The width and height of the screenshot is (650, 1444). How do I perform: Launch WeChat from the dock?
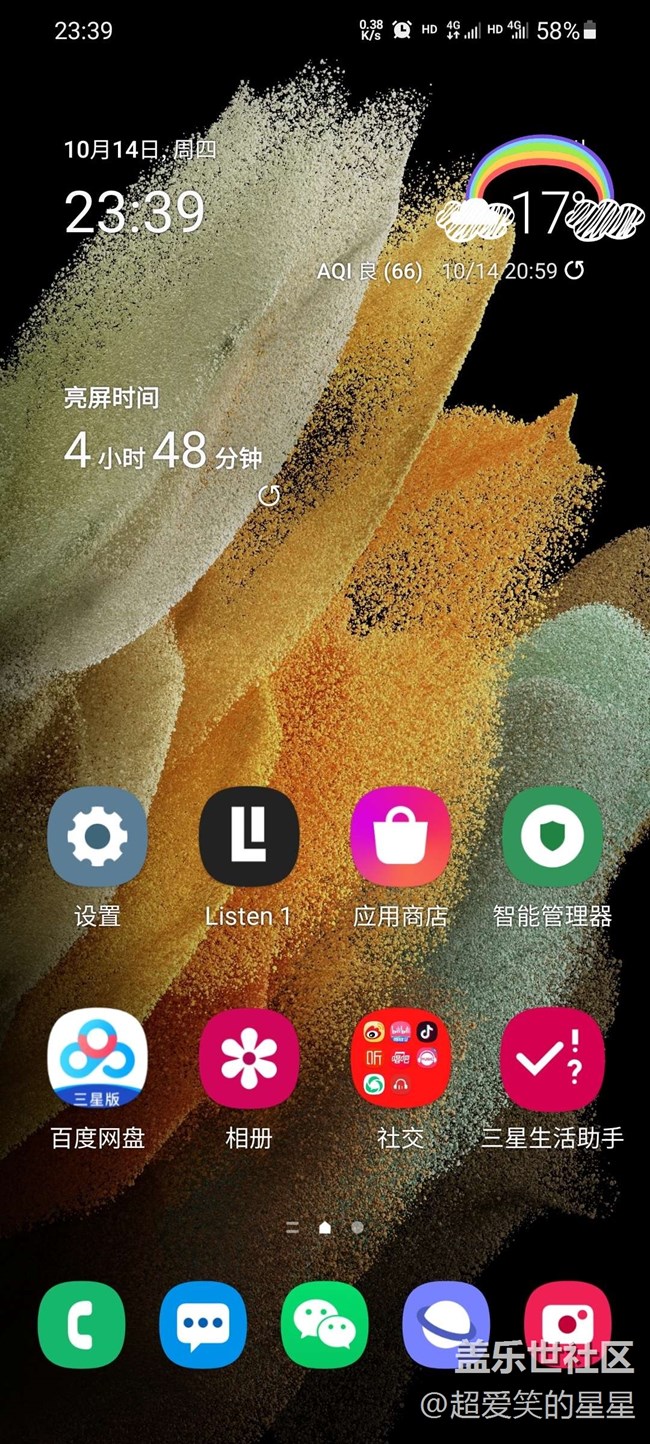(324, 1324)
